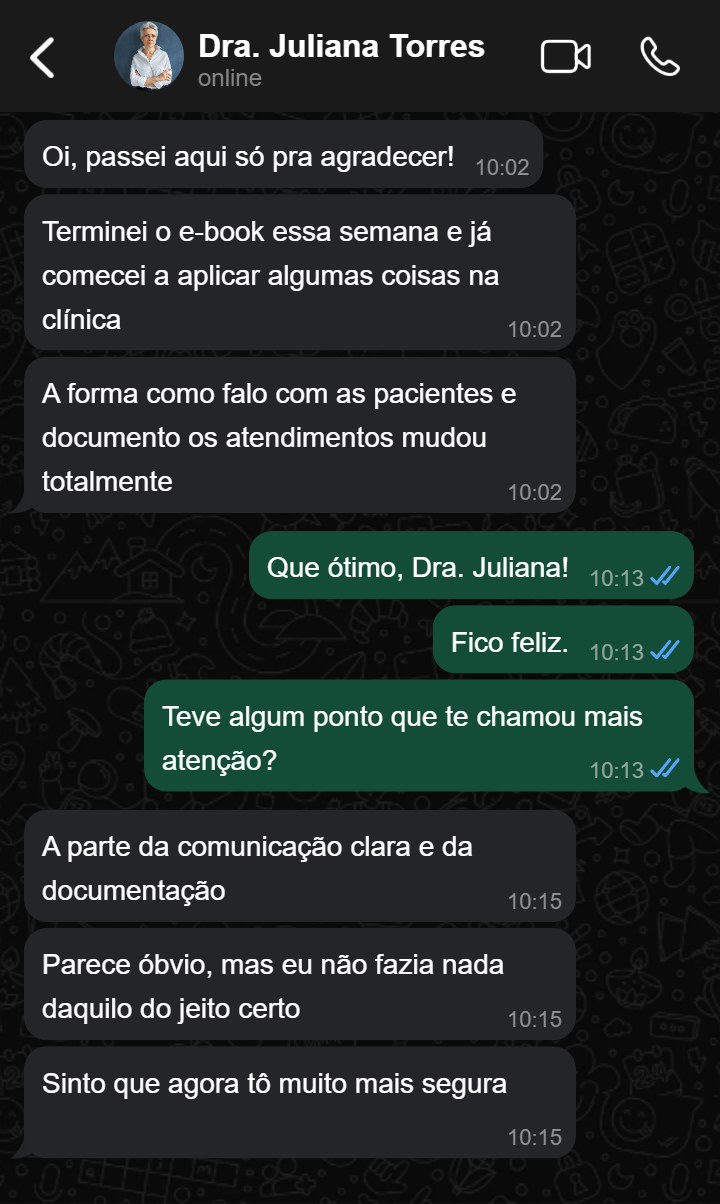The width and height of the screenshot is (720, 1204).
Task: View Dra. Juliana Torres contact info
Action: [x=341, y=58]
